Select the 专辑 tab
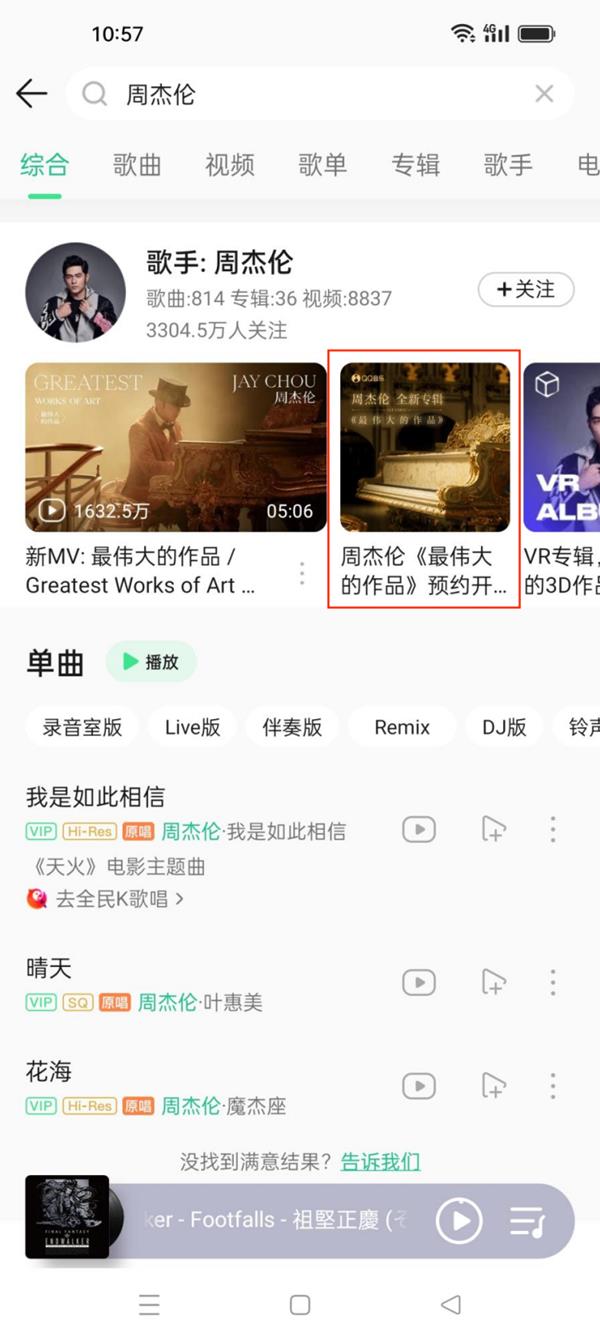 (x=415, y=165)
